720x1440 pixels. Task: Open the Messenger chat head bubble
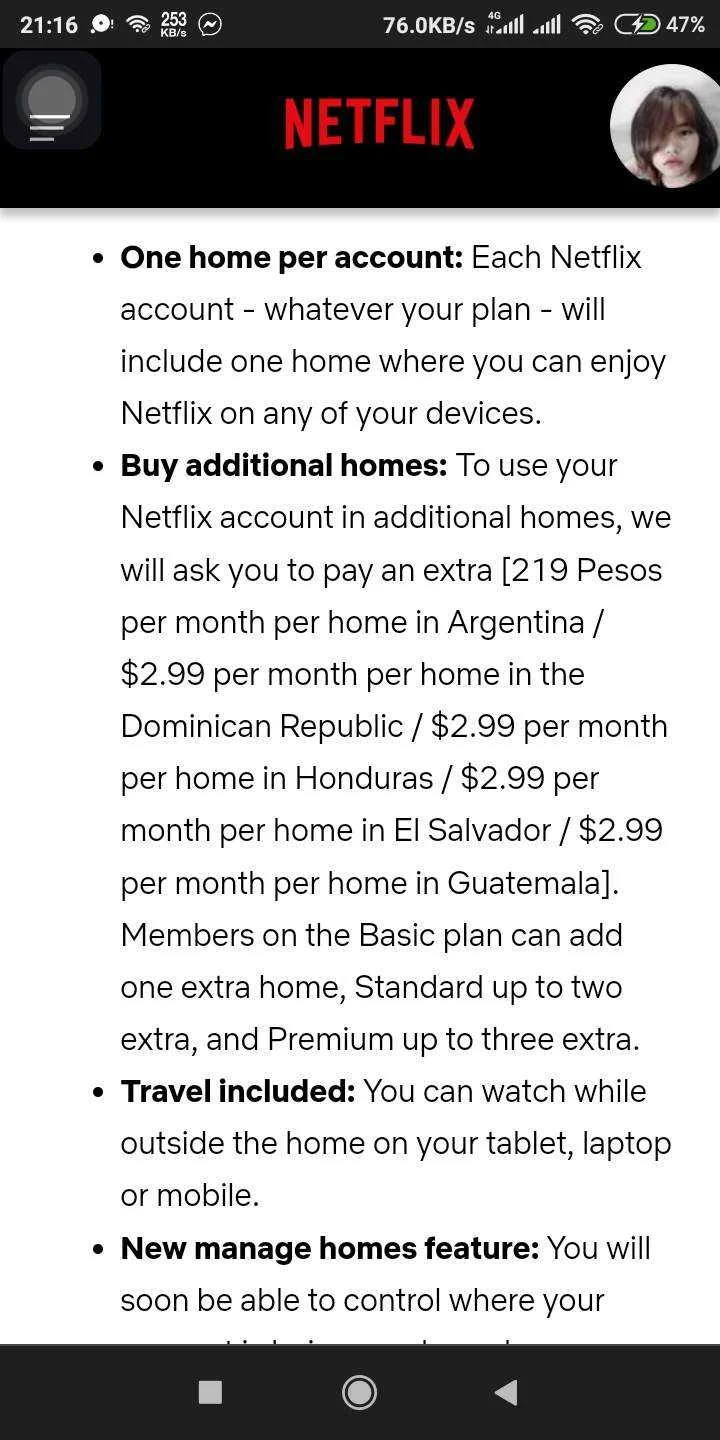(x=666, y=126)
